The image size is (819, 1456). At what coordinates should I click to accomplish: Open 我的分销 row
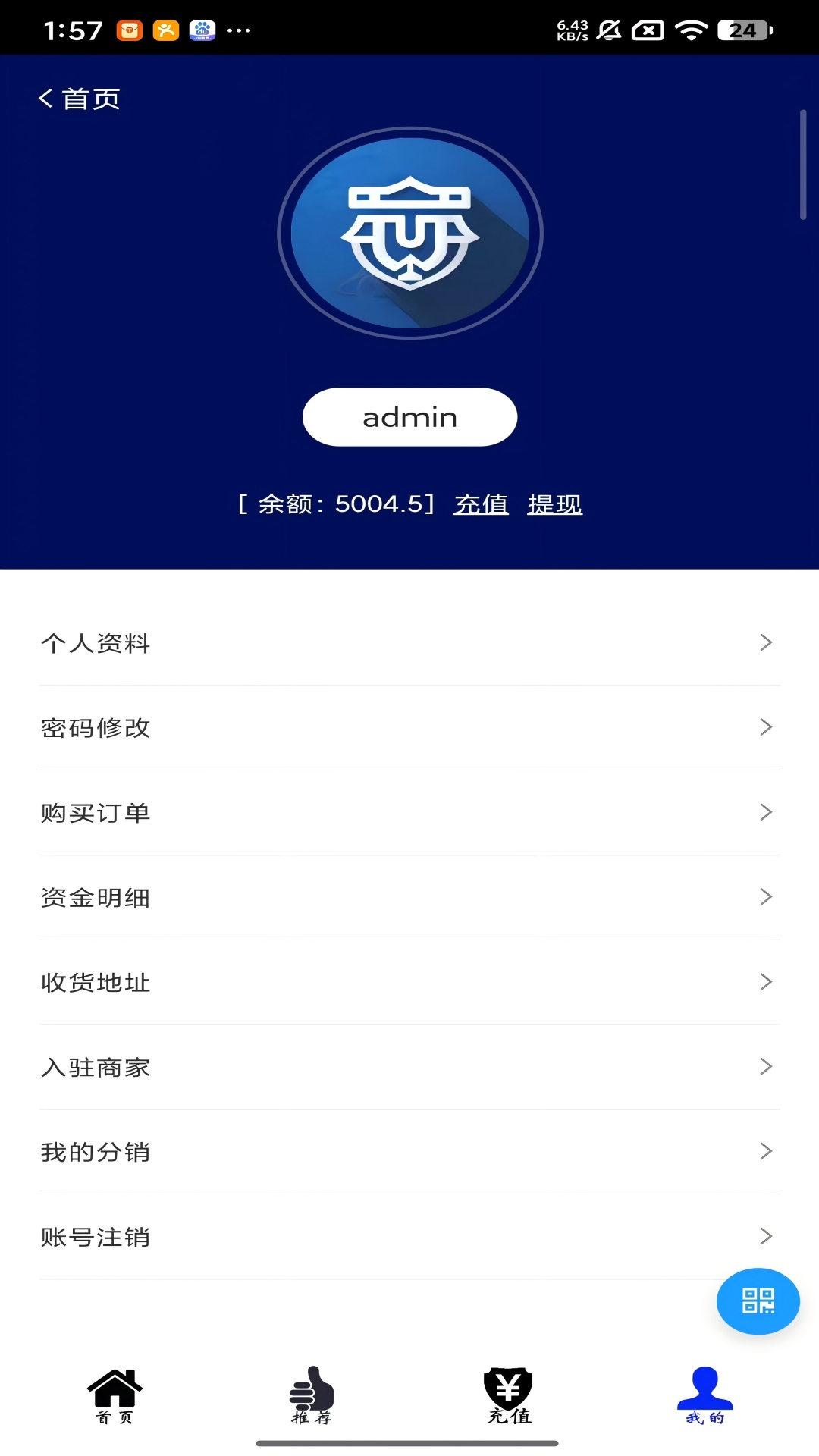[409, 1152]
